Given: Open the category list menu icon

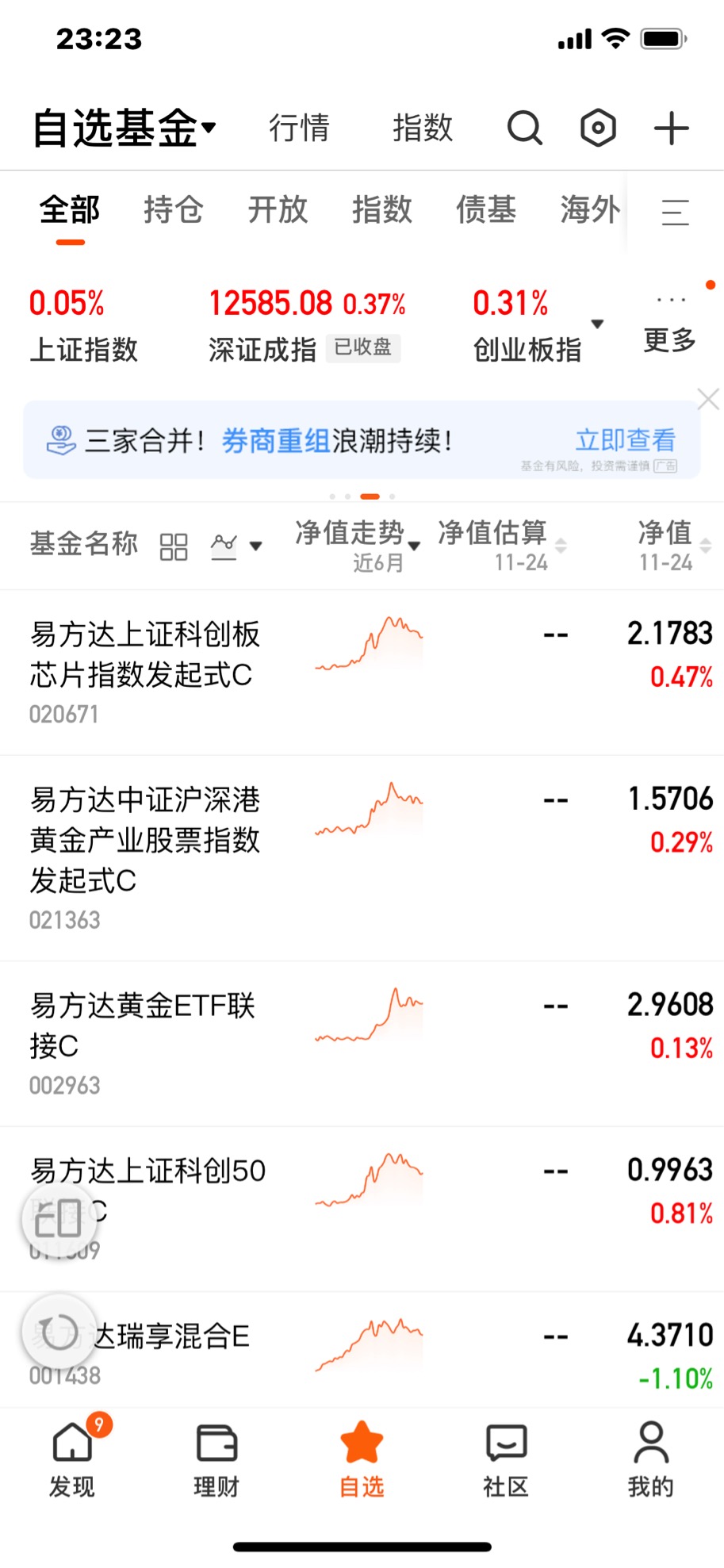Looking at the screenshot, I should pyautogui.click(x=675, y=212).
